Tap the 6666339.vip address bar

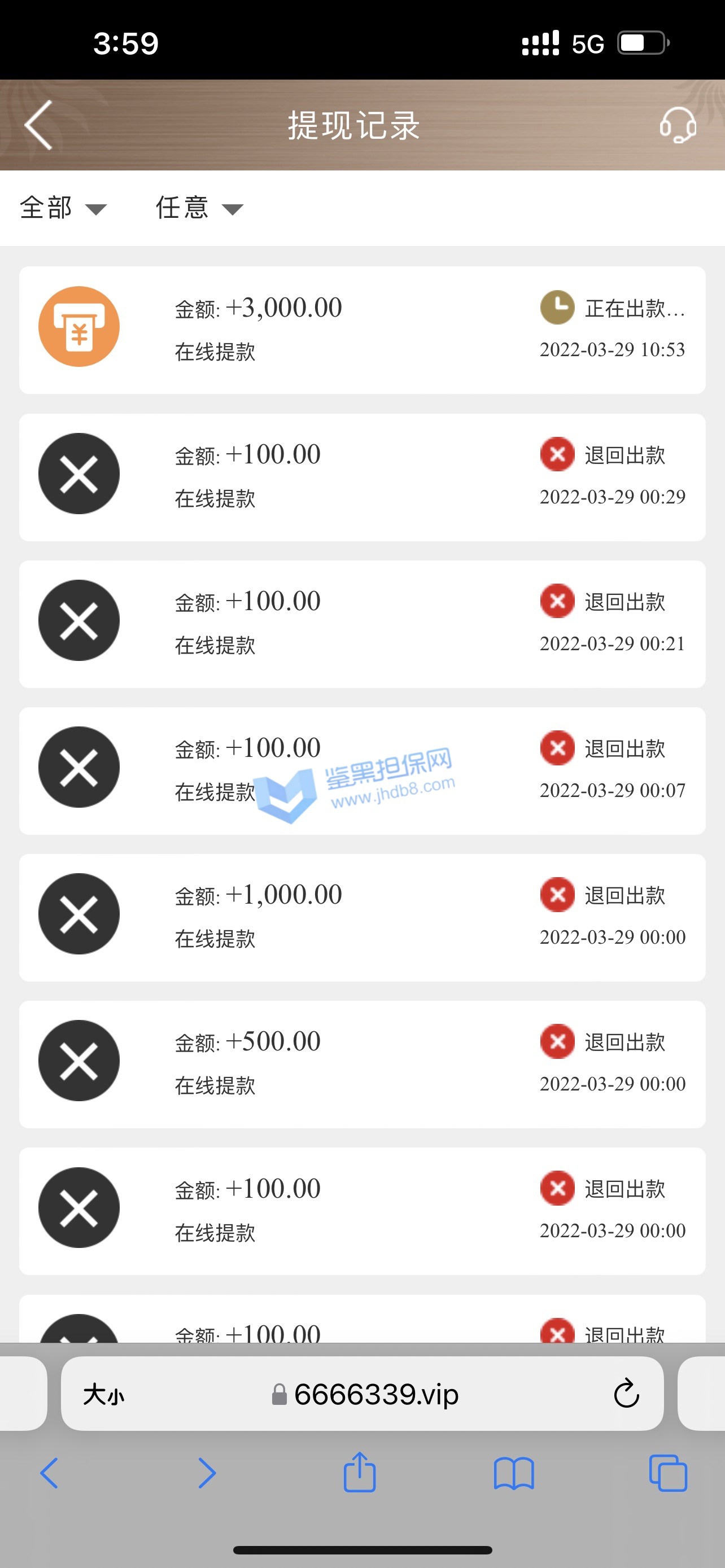[x=365, y=1393]
